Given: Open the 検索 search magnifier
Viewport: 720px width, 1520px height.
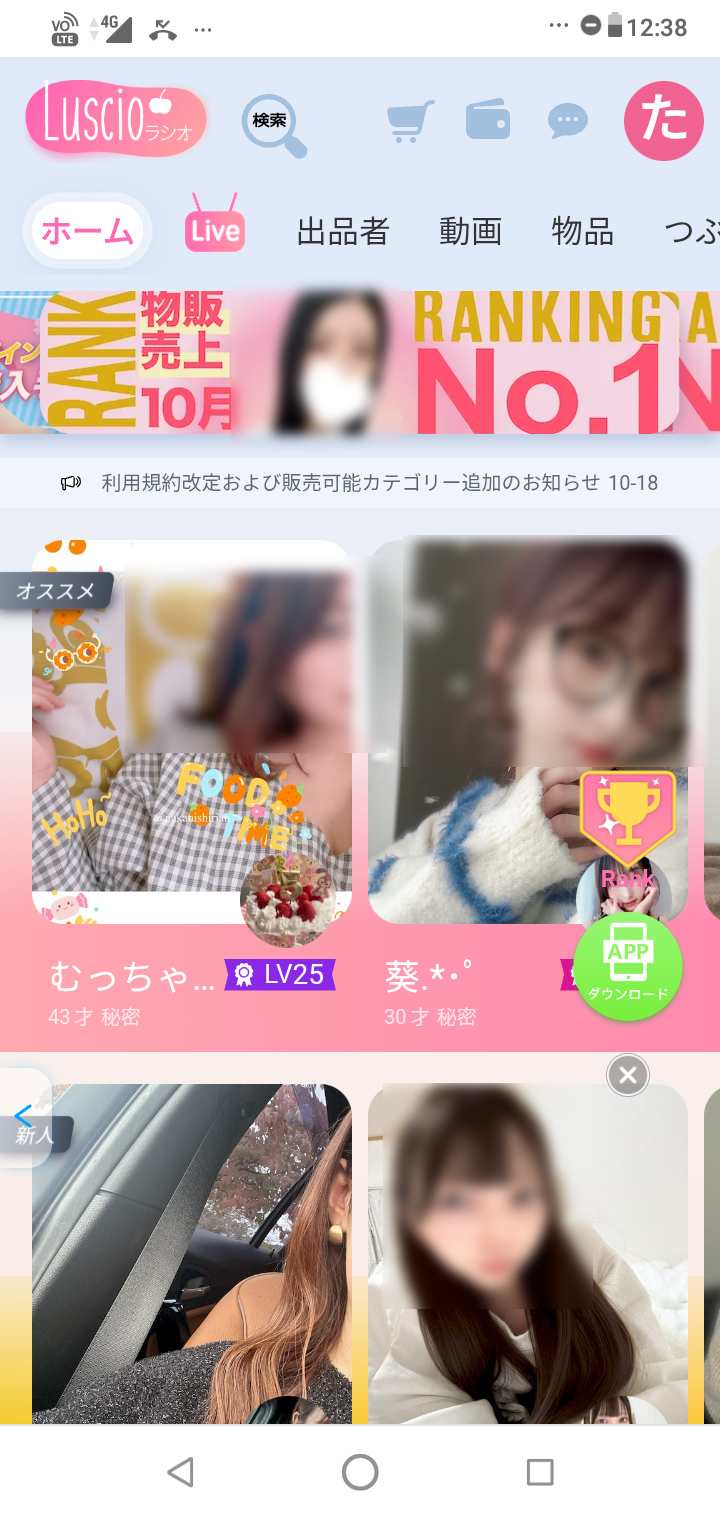Looking at the screenshot, I should [x=273, y=125].
